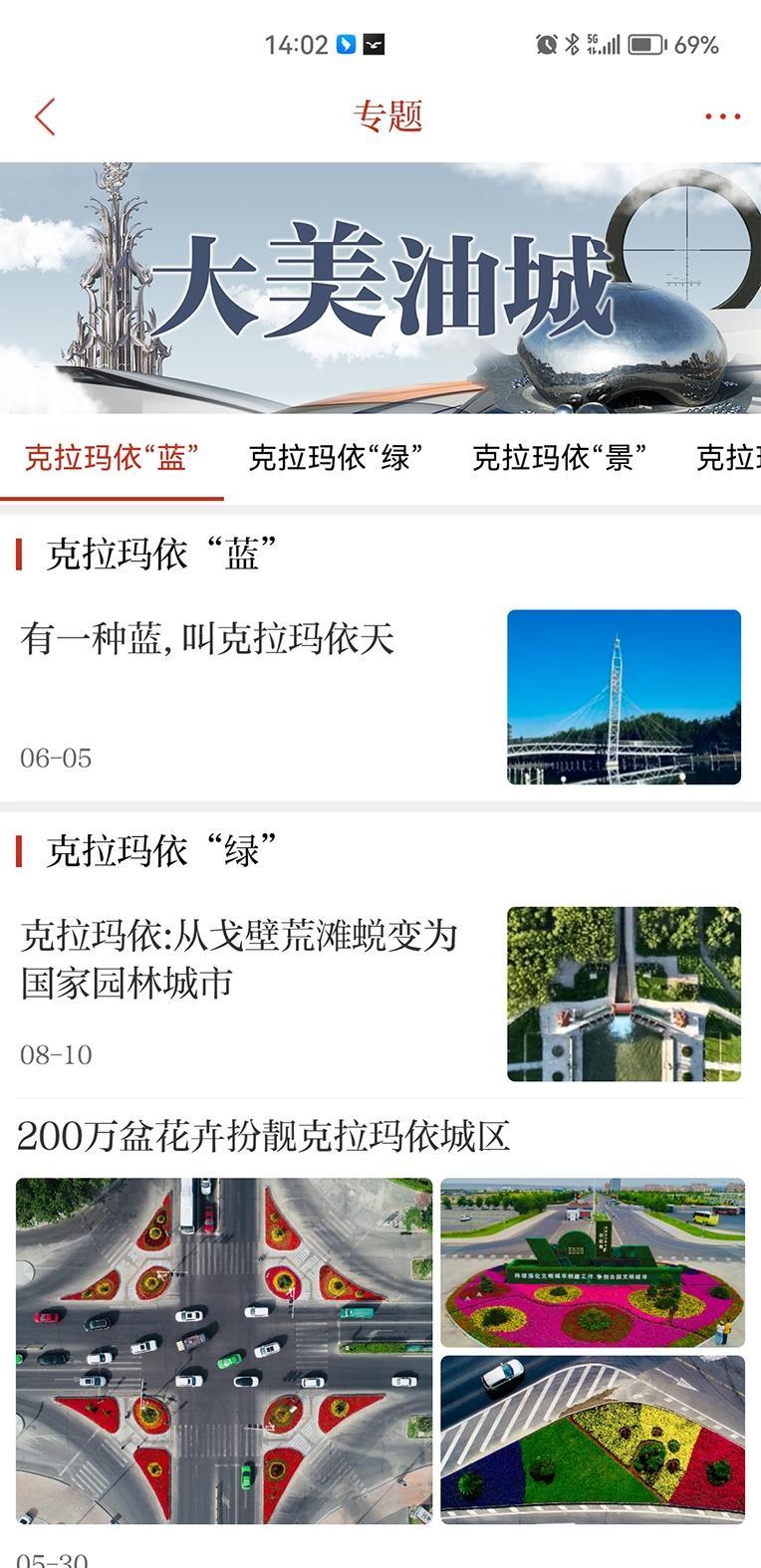The image size is (761, 1568).
Task: Switch to the 克拉玛依“景” tab
Action: pos(560,458)
